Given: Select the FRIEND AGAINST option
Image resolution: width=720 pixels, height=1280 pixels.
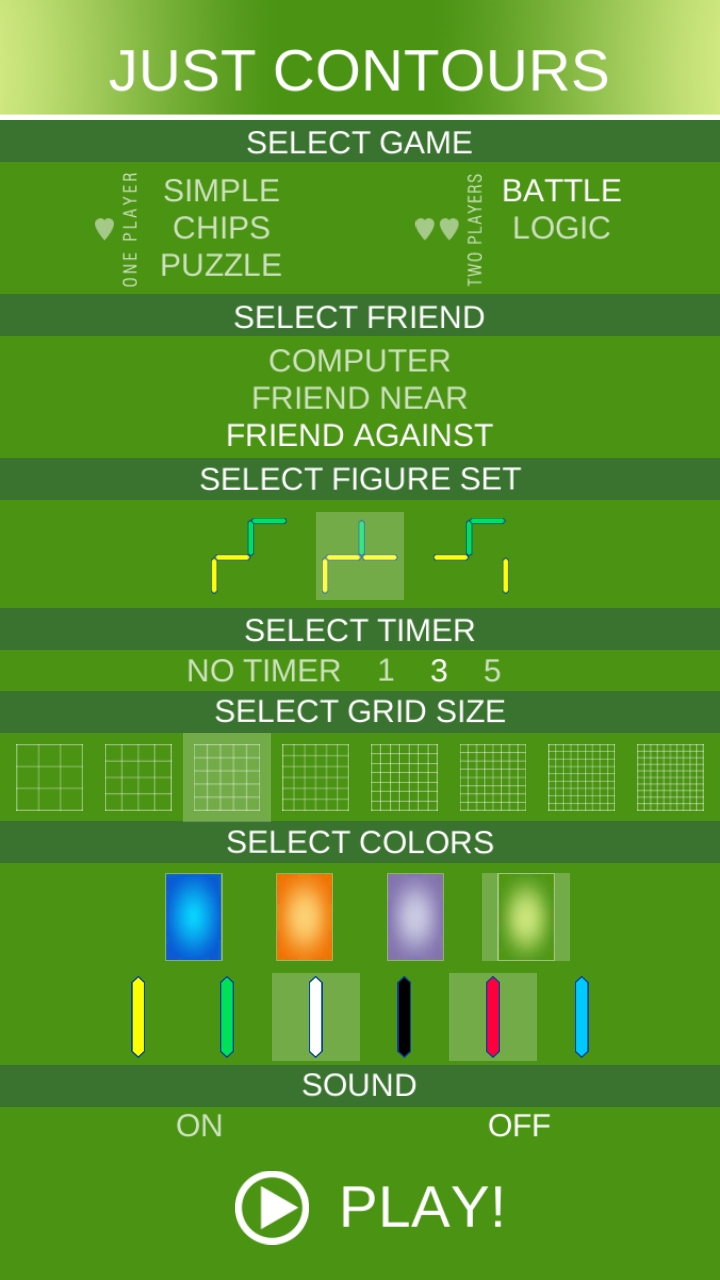Looking at the screenshot, I should tap(360, 435).
